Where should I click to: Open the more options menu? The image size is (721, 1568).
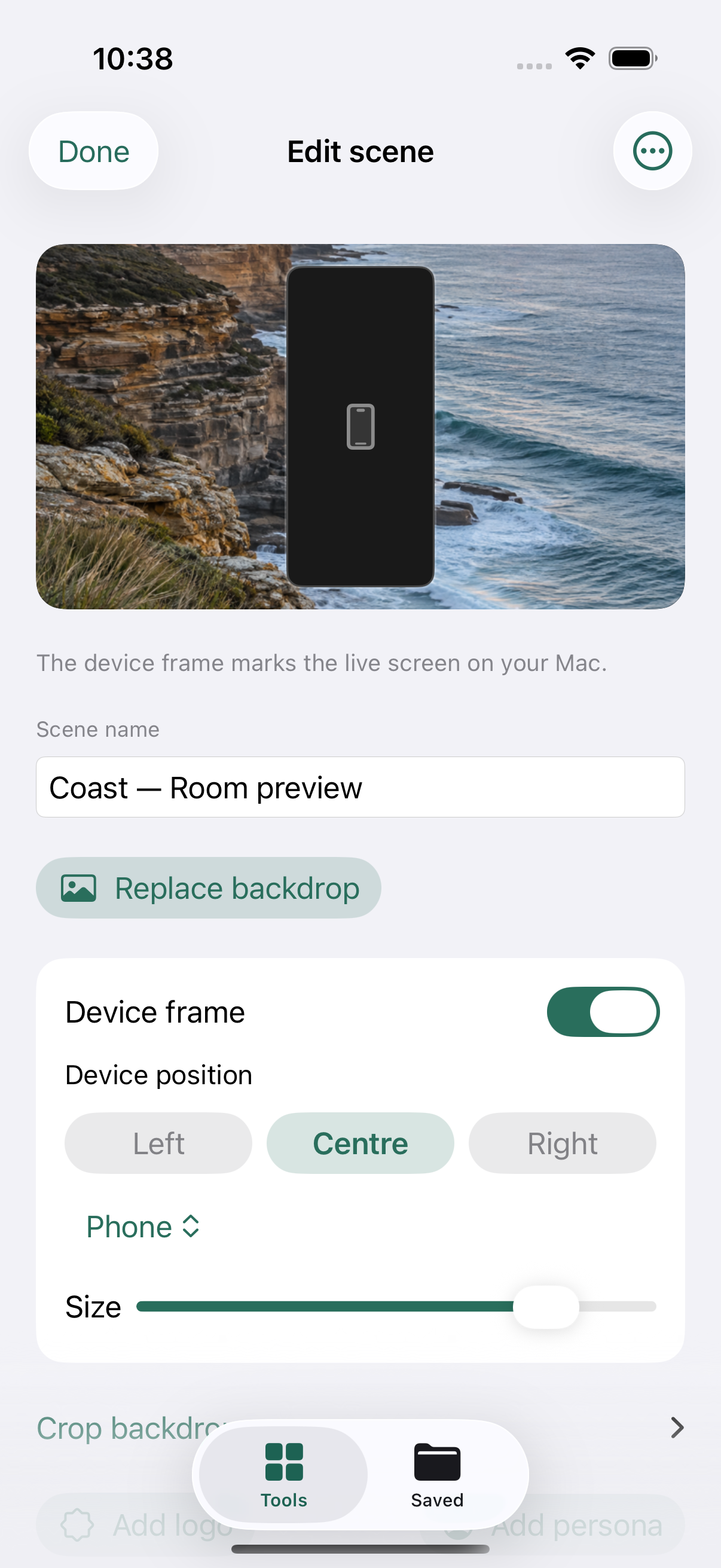[x=652, y=151]
